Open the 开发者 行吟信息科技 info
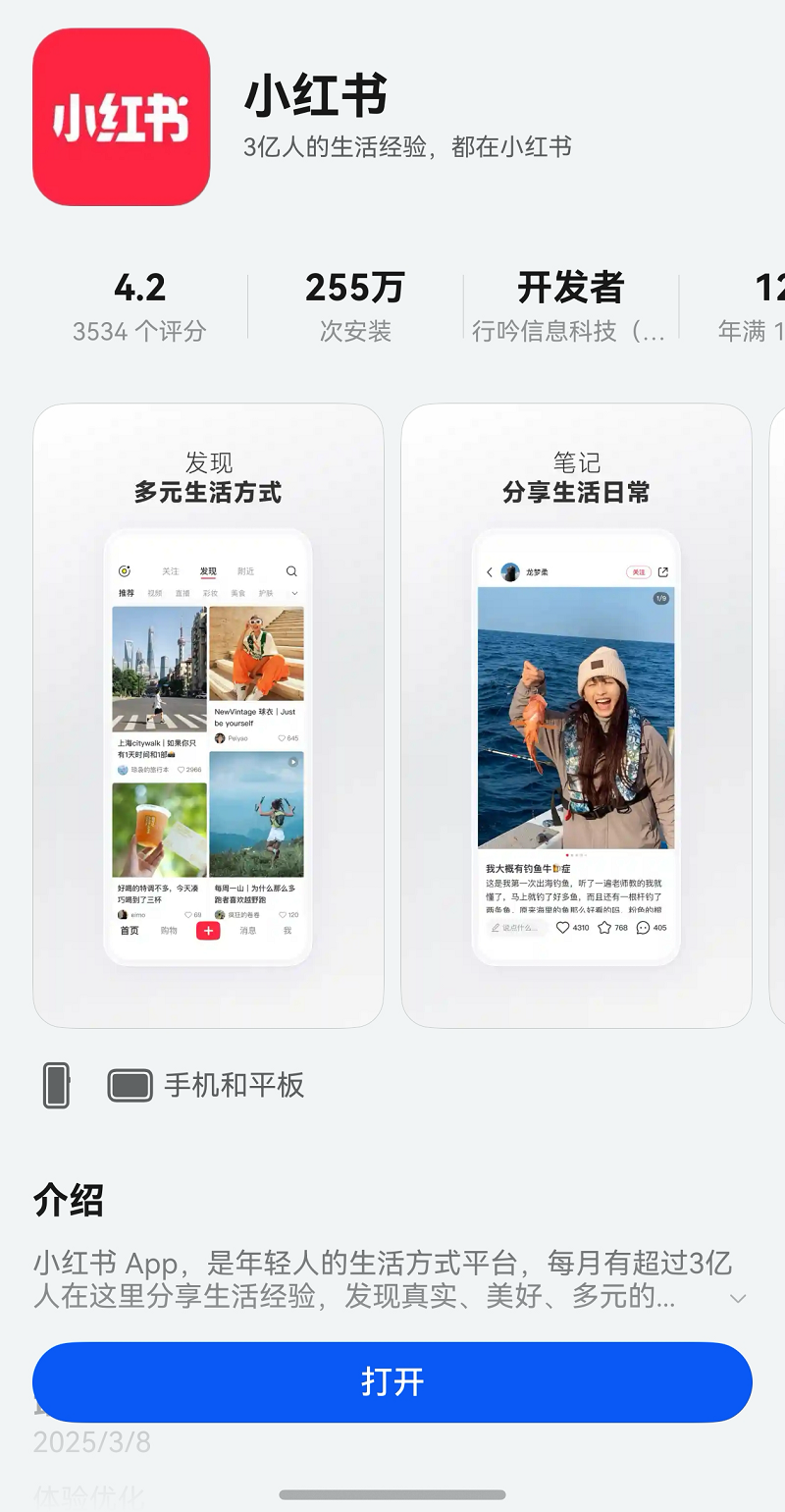This screenshot has width=785, height=1512. [570, 306]
